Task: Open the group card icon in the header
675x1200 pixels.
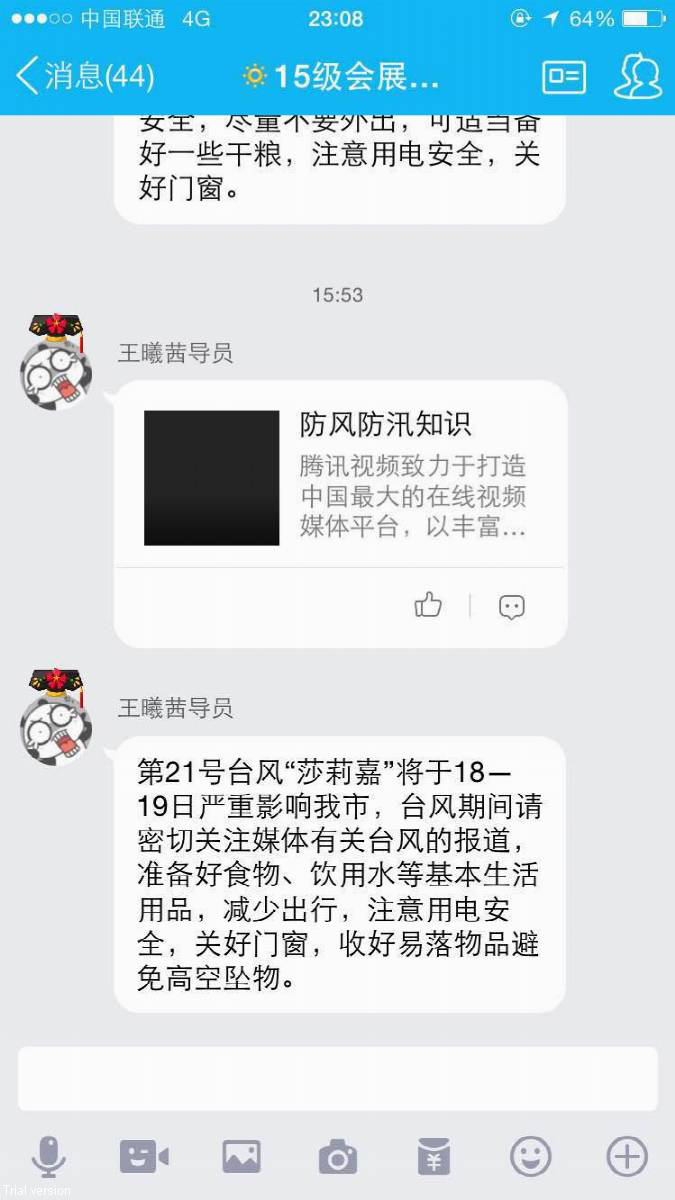Action: pyautogui.click(x=564, y=77)
